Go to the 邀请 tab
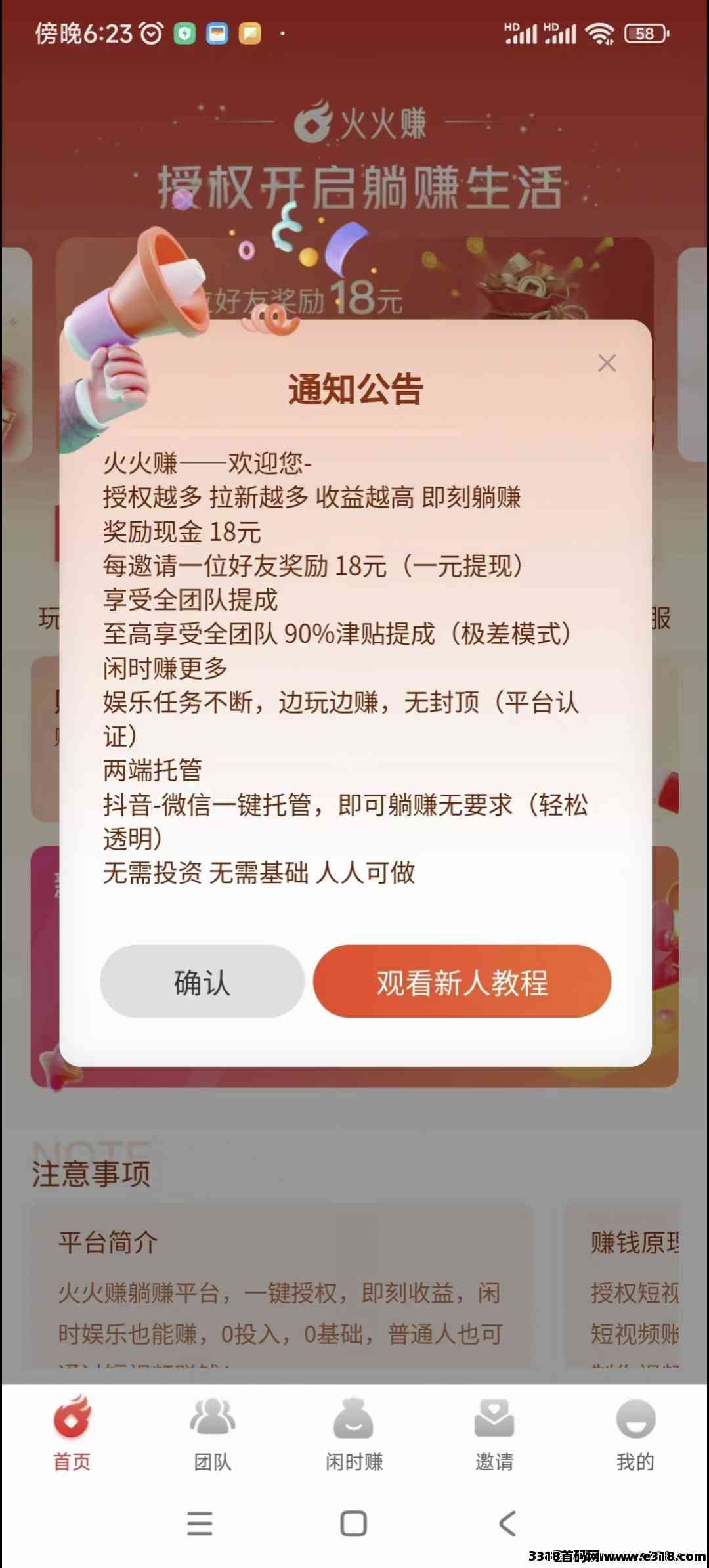The width and height of the screenshot is (709, 1568). click(494, 1434)
